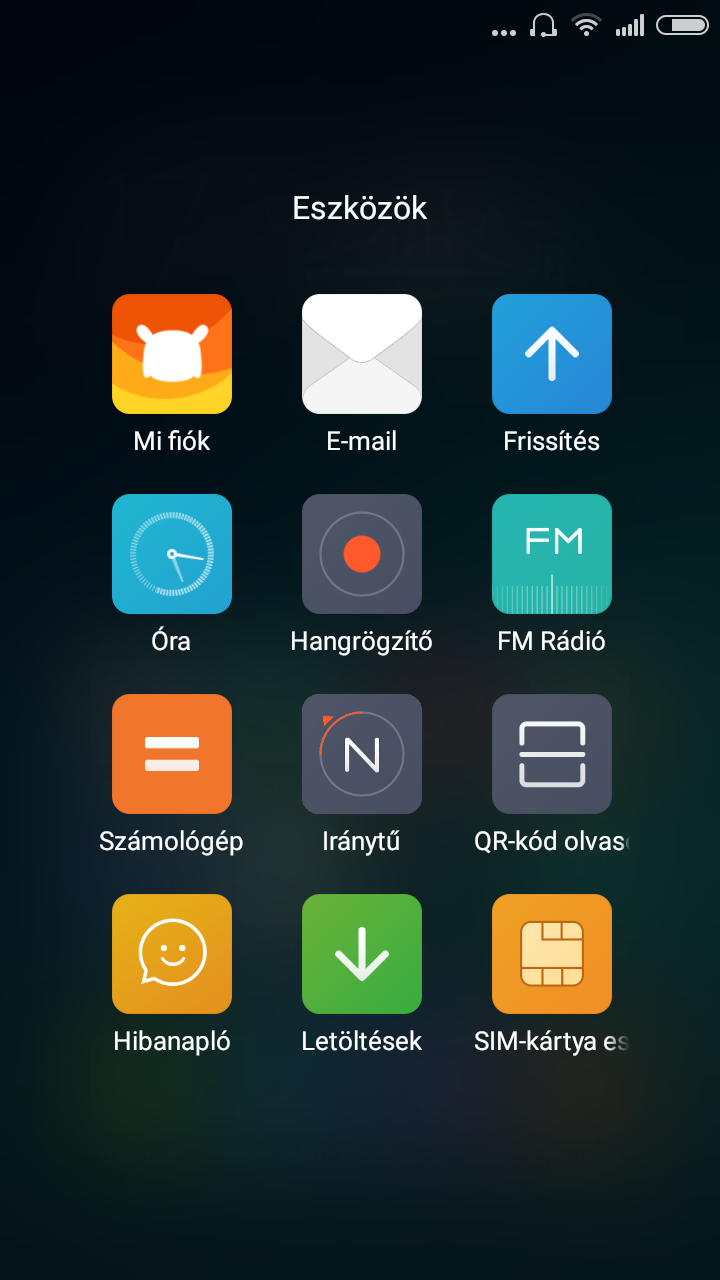Viewport: 720px width, 1280px height.
Task: Open the Frissítés updater app
Action: click(x=552, y=354)
